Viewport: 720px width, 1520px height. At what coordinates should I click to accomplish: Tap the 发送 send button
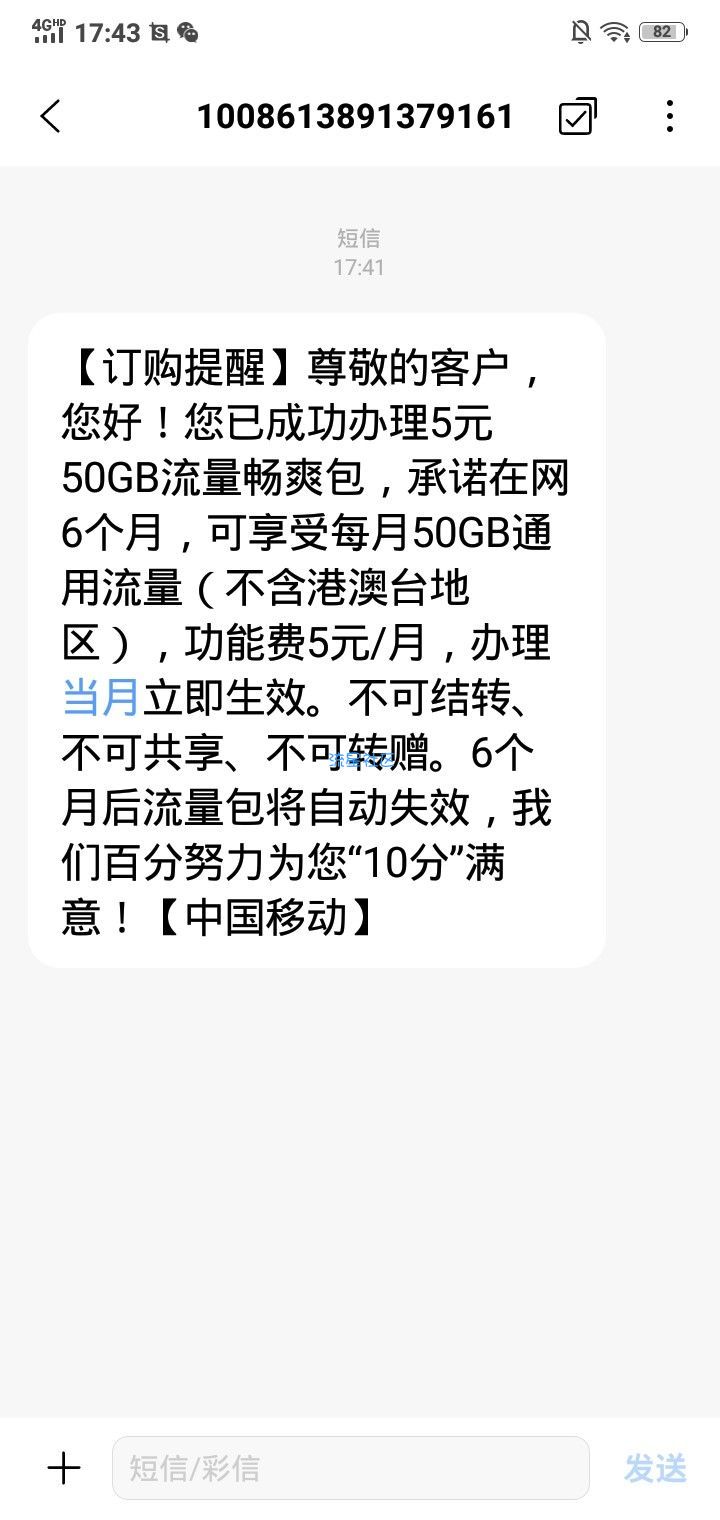[x=655, y=1468]
